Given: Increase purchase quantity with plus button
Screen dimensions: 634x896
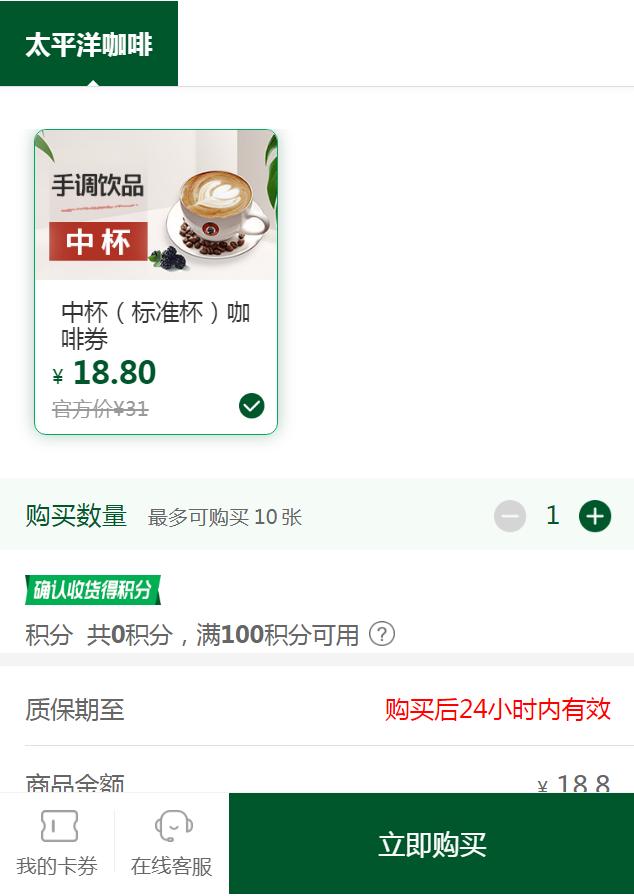Looking at the screenshot, I should tap(595, 516).
